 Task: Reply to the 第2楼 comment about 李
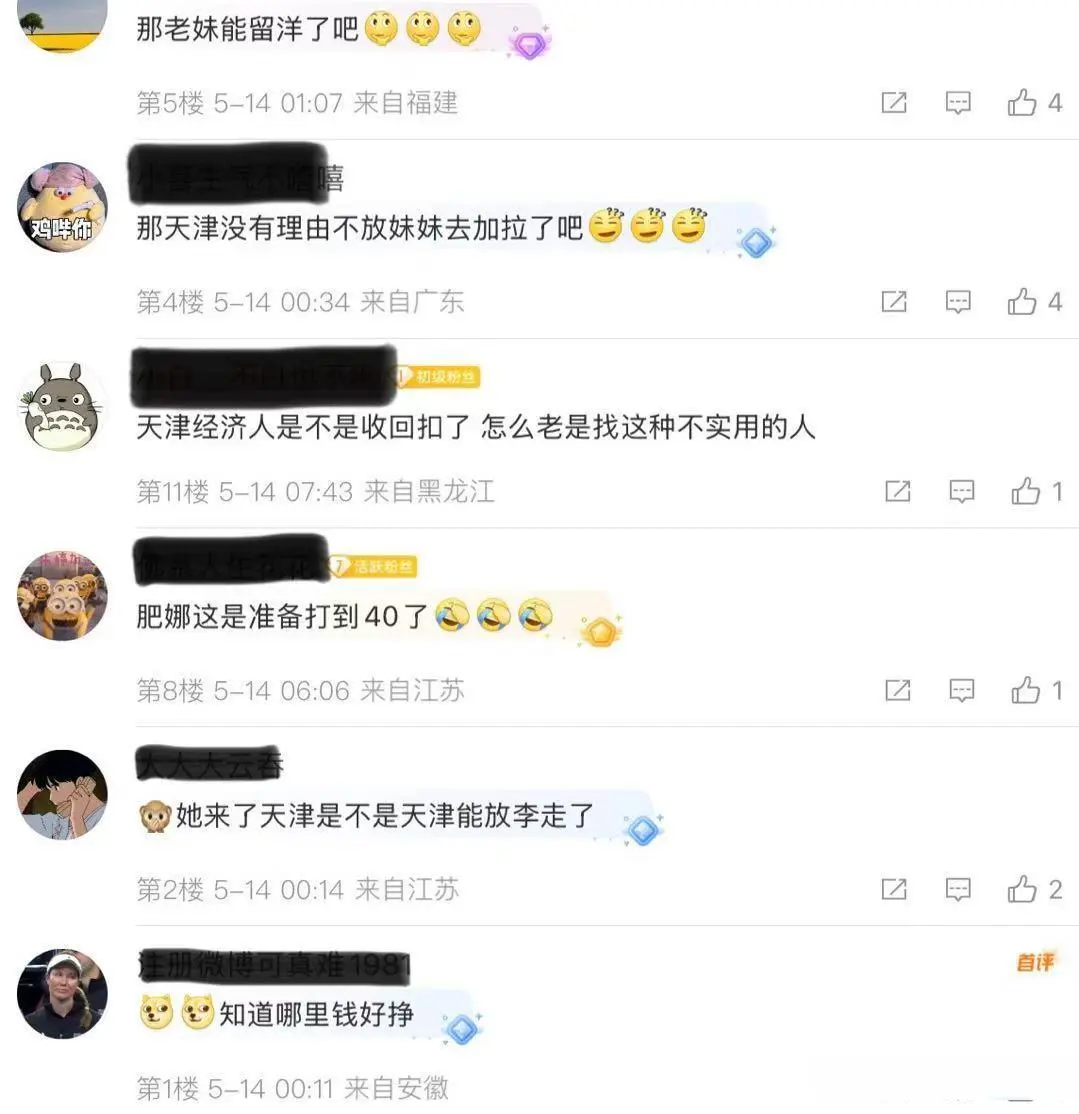(958, 888)
